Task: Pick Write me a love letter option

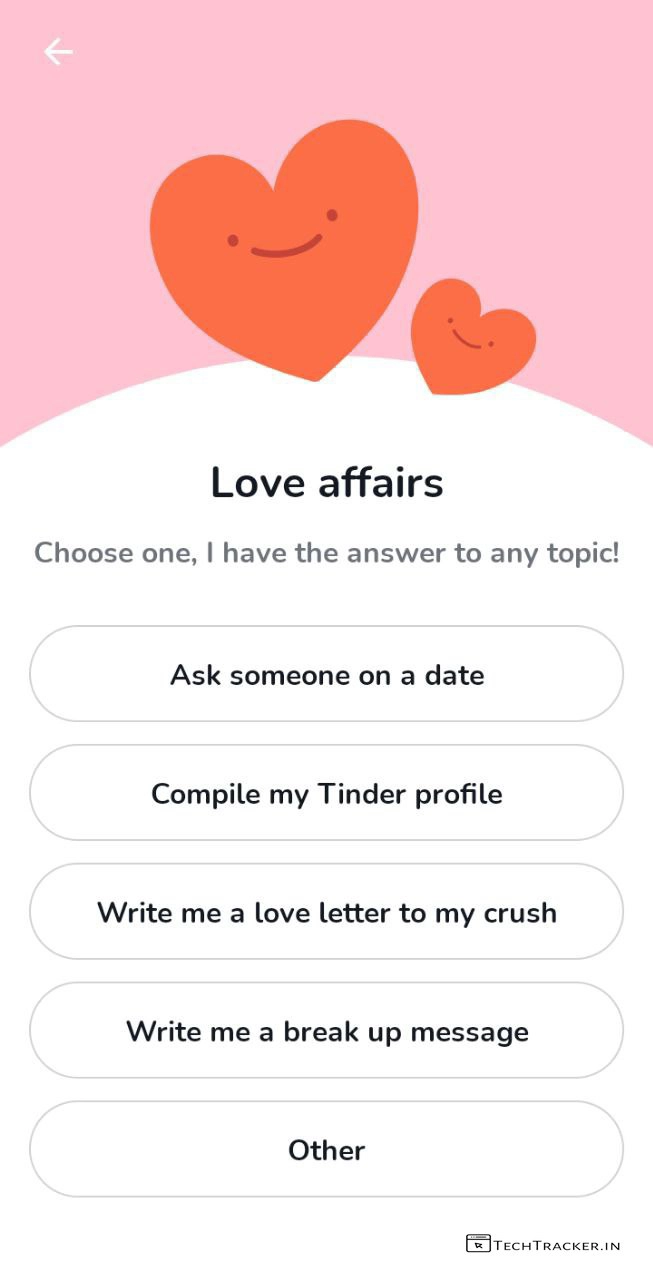Action: 326,912
